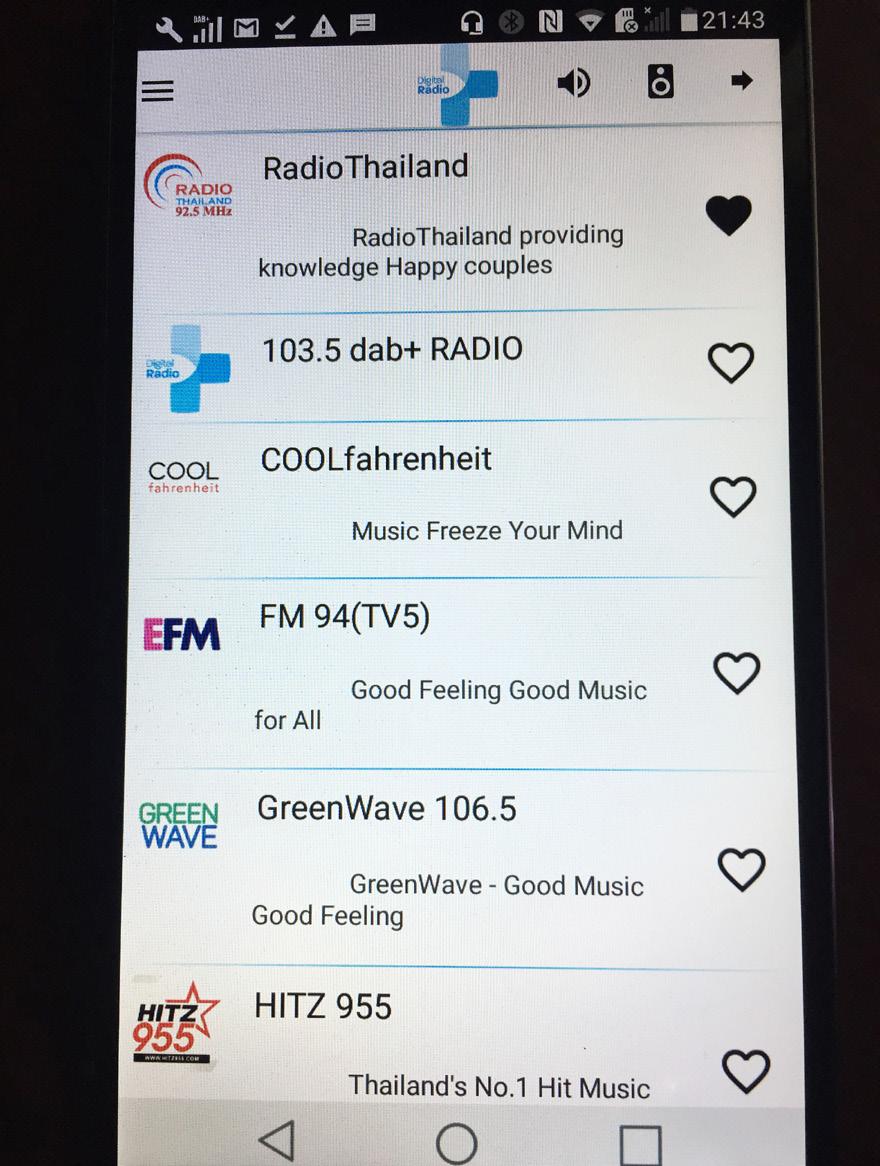
Task: Add COOLfahrenheit to favorites
Action: [x=733, y=497]
